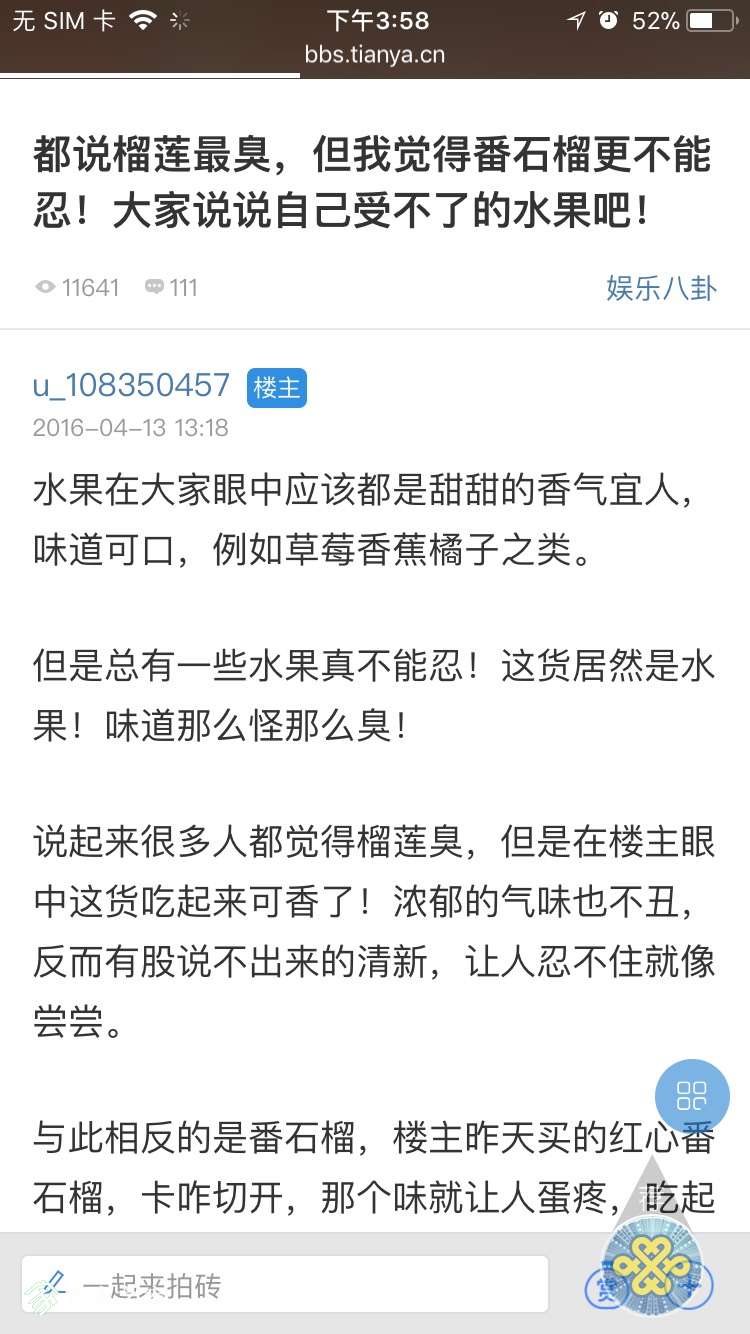Open the China Unicom floating overlay
The width and height of the screenshot is (750, 1334).
[650, 1265]
